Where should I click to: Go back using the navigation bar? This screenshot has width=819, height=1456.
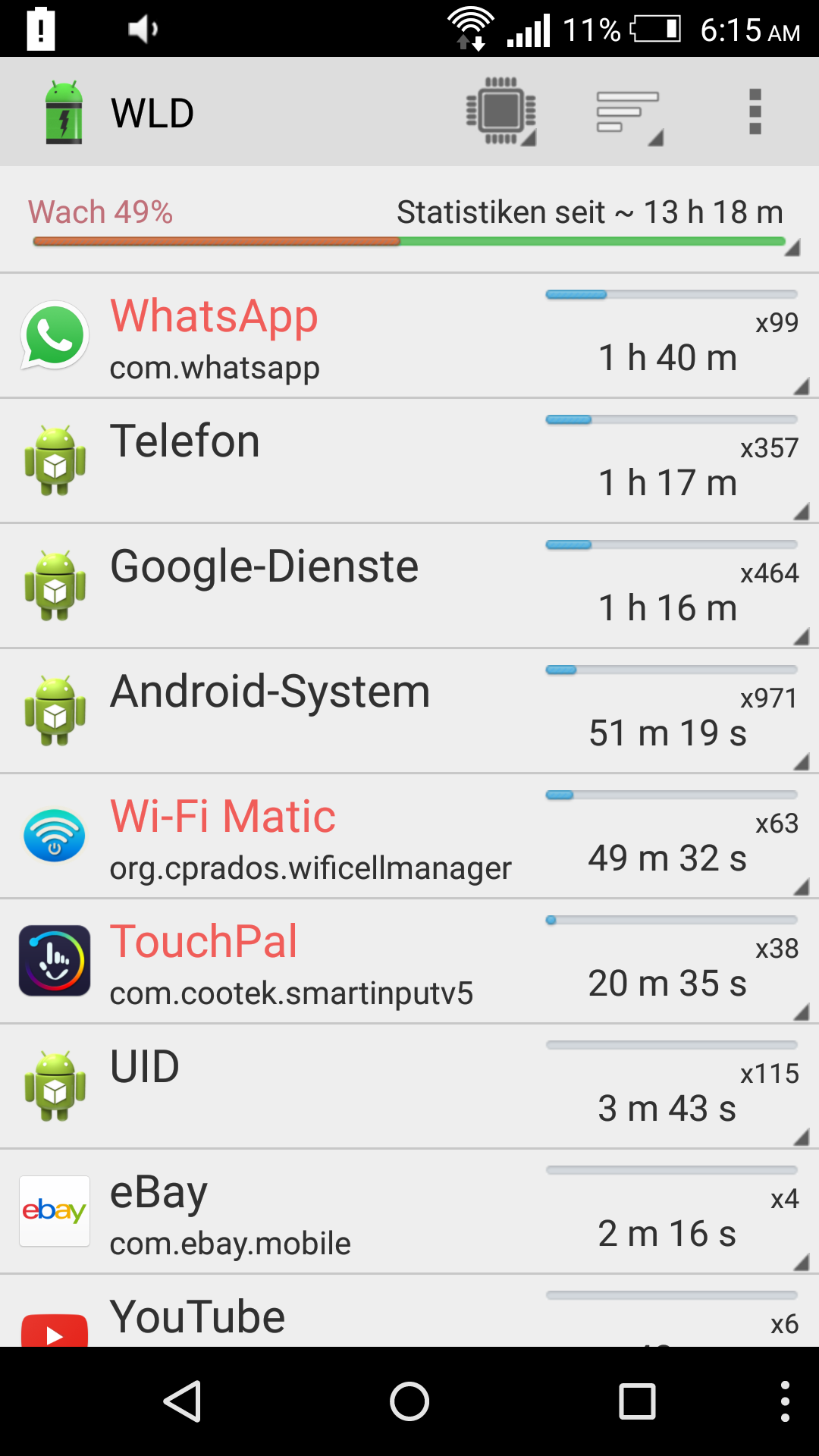coord(182,1401)
